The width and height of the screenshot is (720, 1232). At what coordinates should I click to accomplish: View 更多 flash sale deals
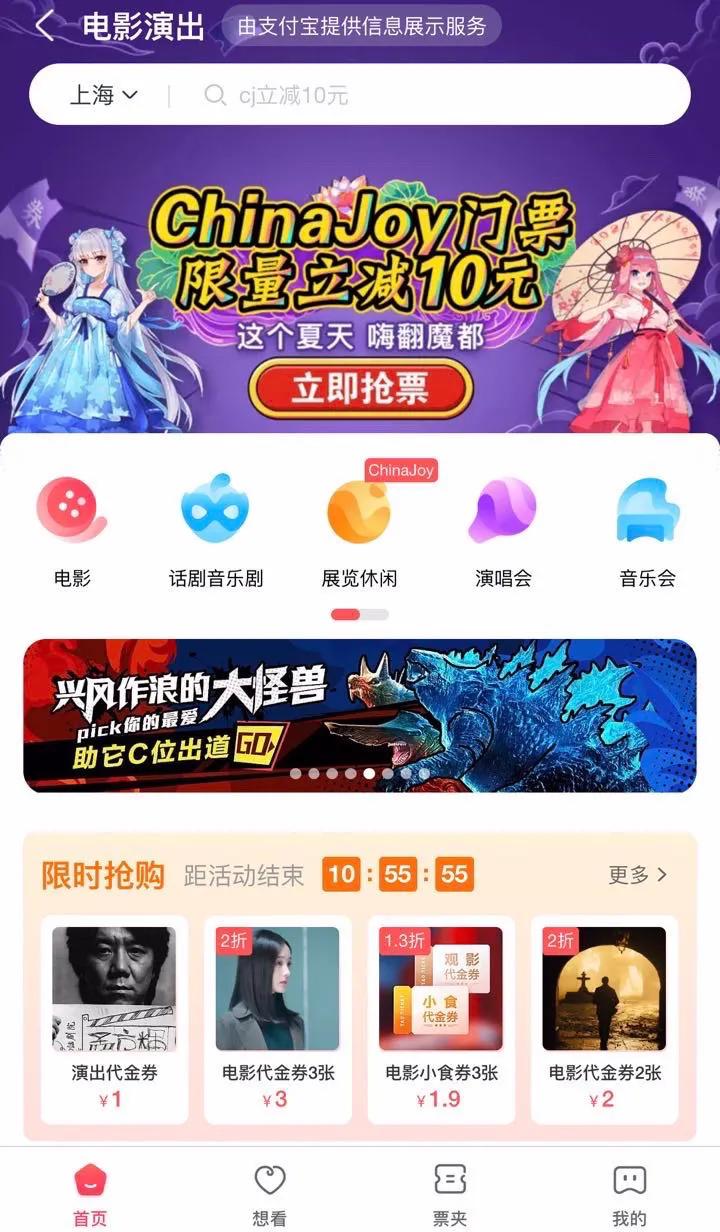point(637,875)
